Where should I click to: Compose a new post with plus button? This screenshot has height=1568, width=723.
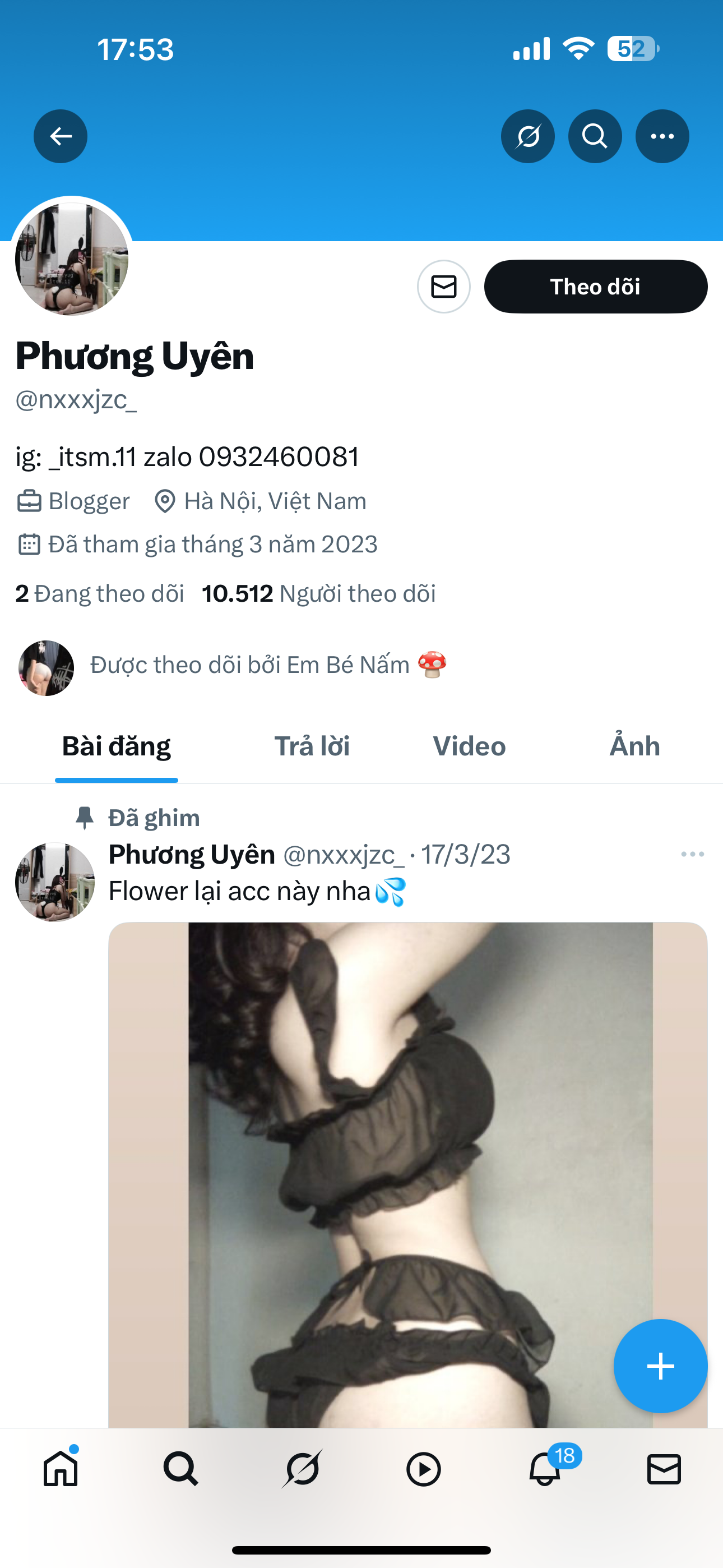point(660,1366)
